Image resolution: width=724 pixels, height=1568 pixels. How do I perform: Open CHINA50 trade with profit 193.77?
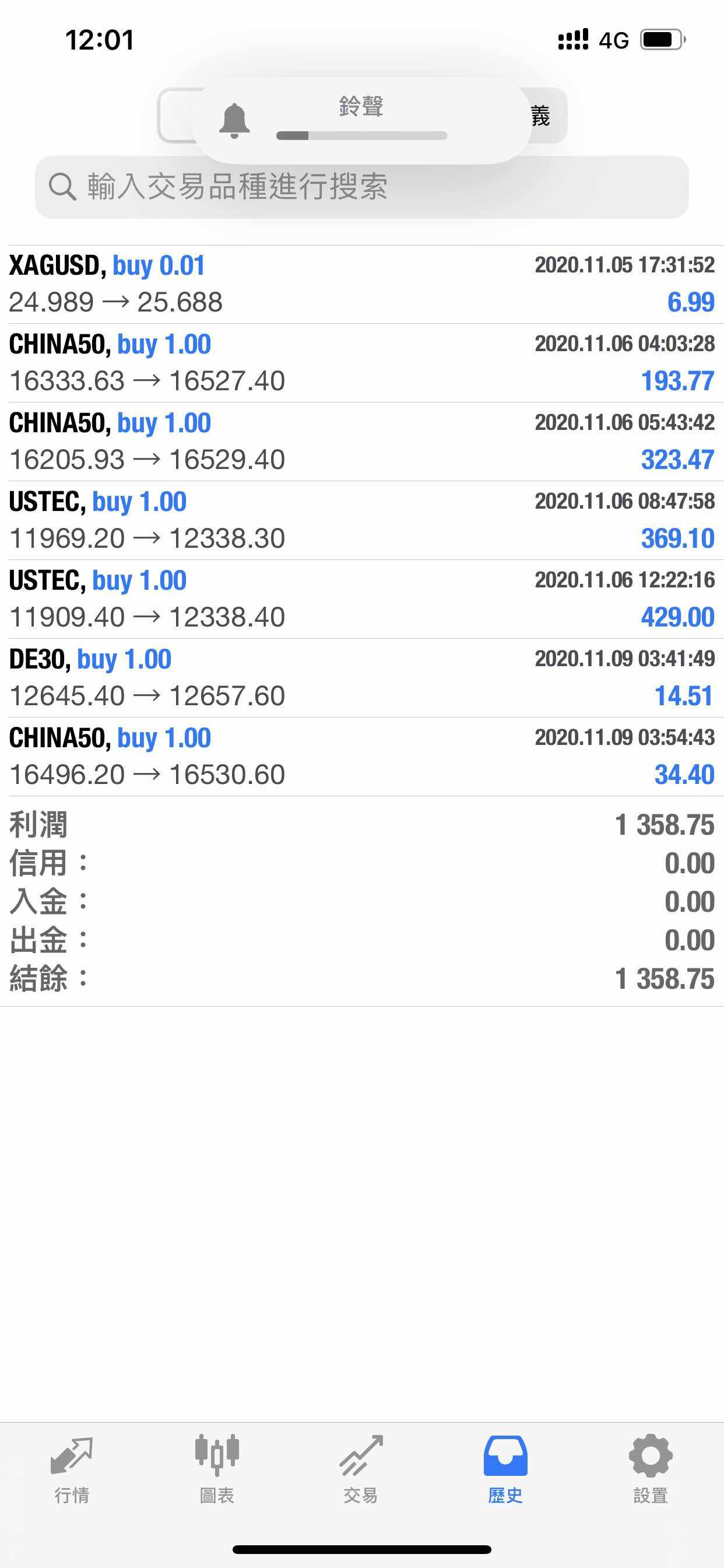tap(361, 363)
